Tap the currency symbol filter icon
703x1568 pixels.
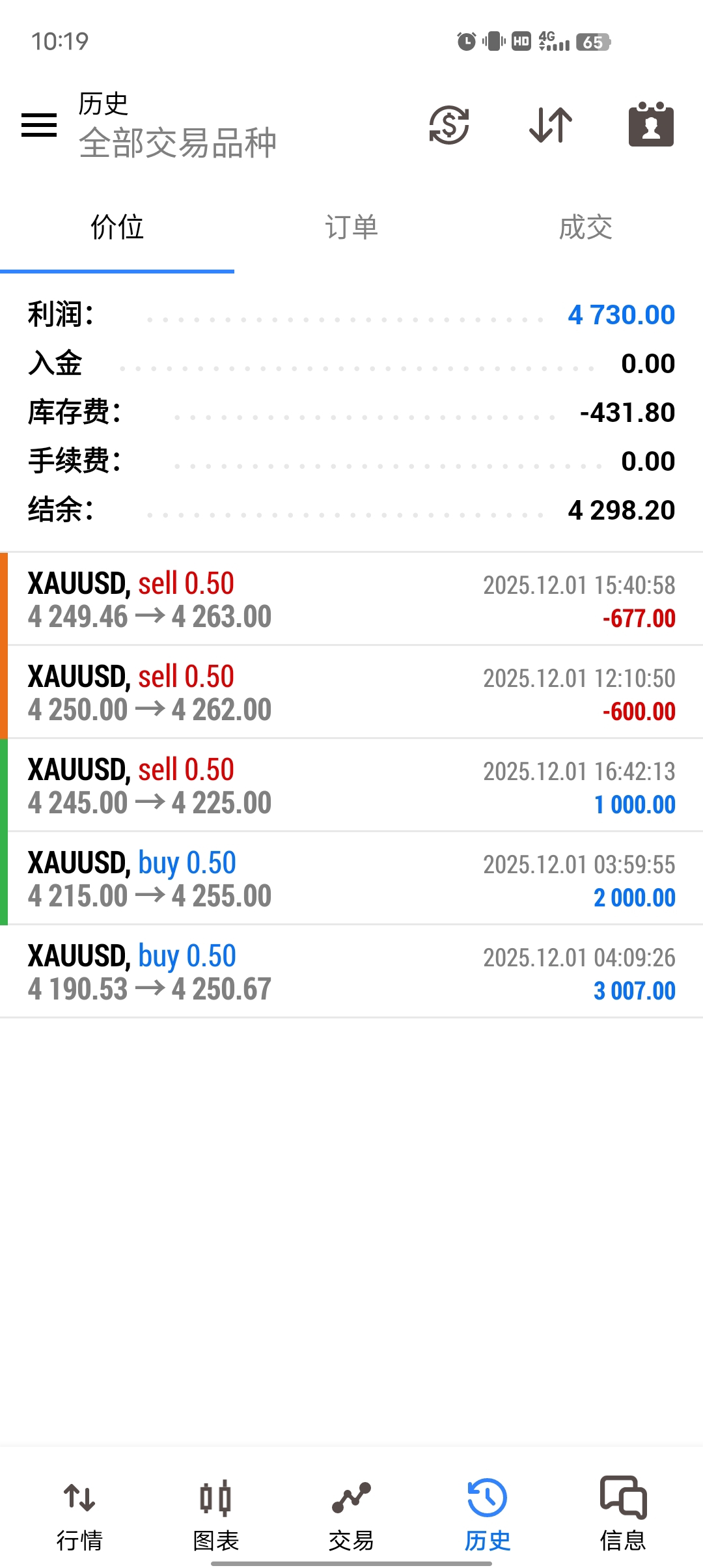click(x=449, y=124)
